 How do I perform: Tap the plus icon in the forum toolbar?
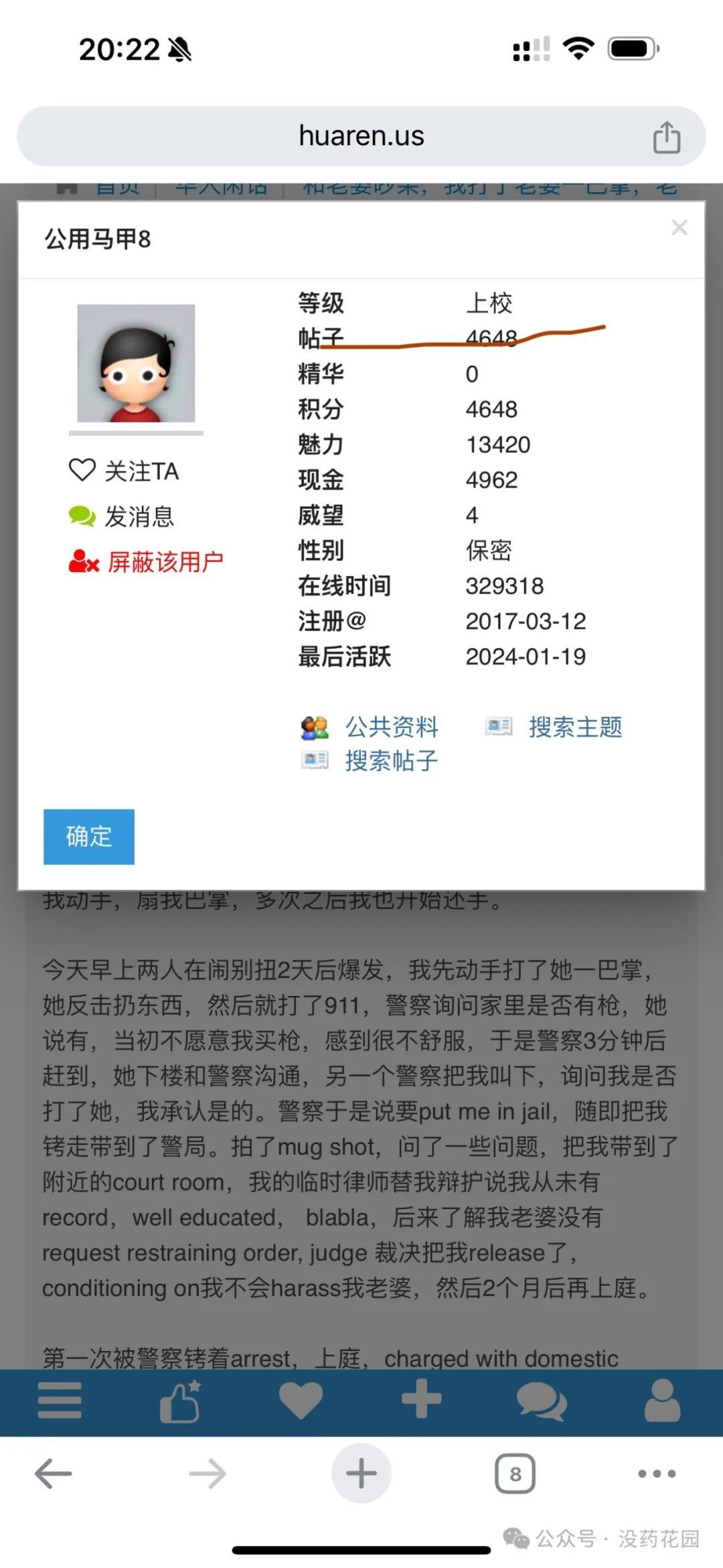point(421,1400)
